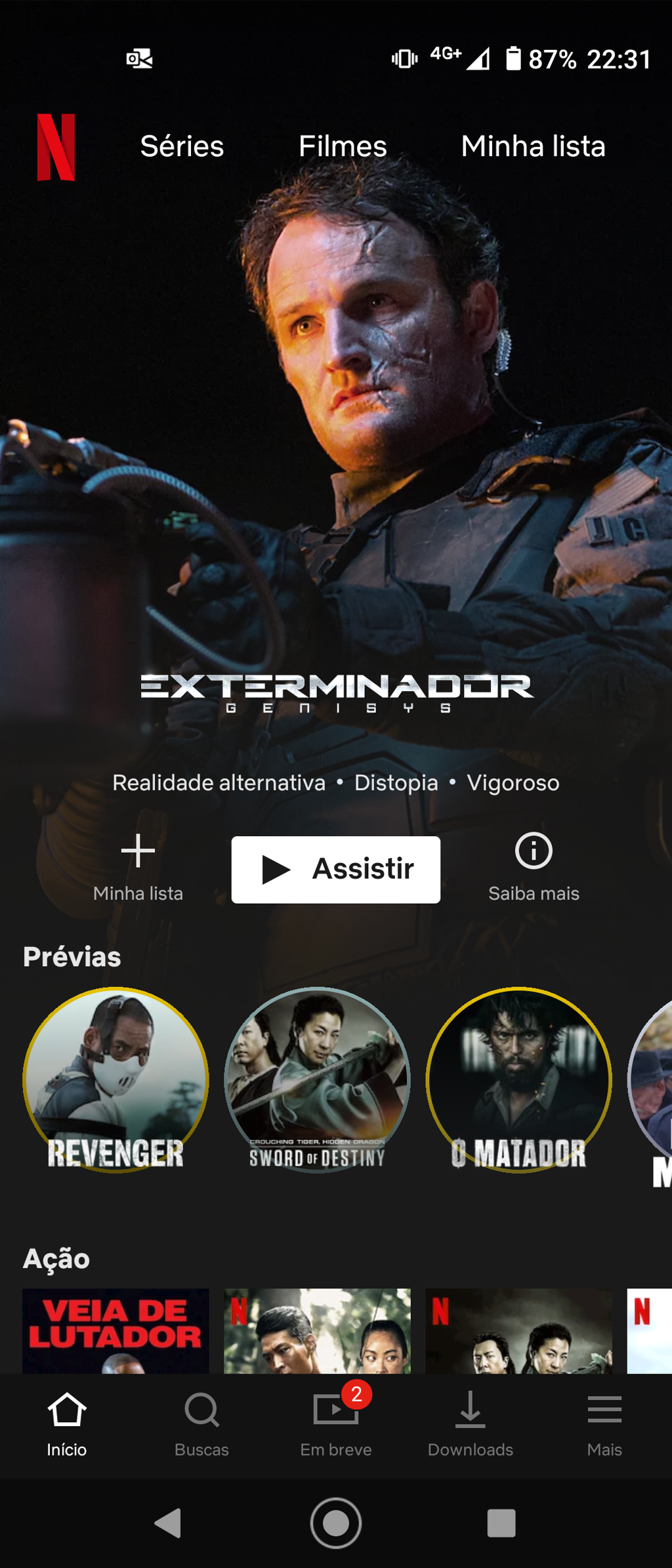The image size is (672, 1568).
Task: Open the Buscas search tab
Action: click(x=201, y=1426)
